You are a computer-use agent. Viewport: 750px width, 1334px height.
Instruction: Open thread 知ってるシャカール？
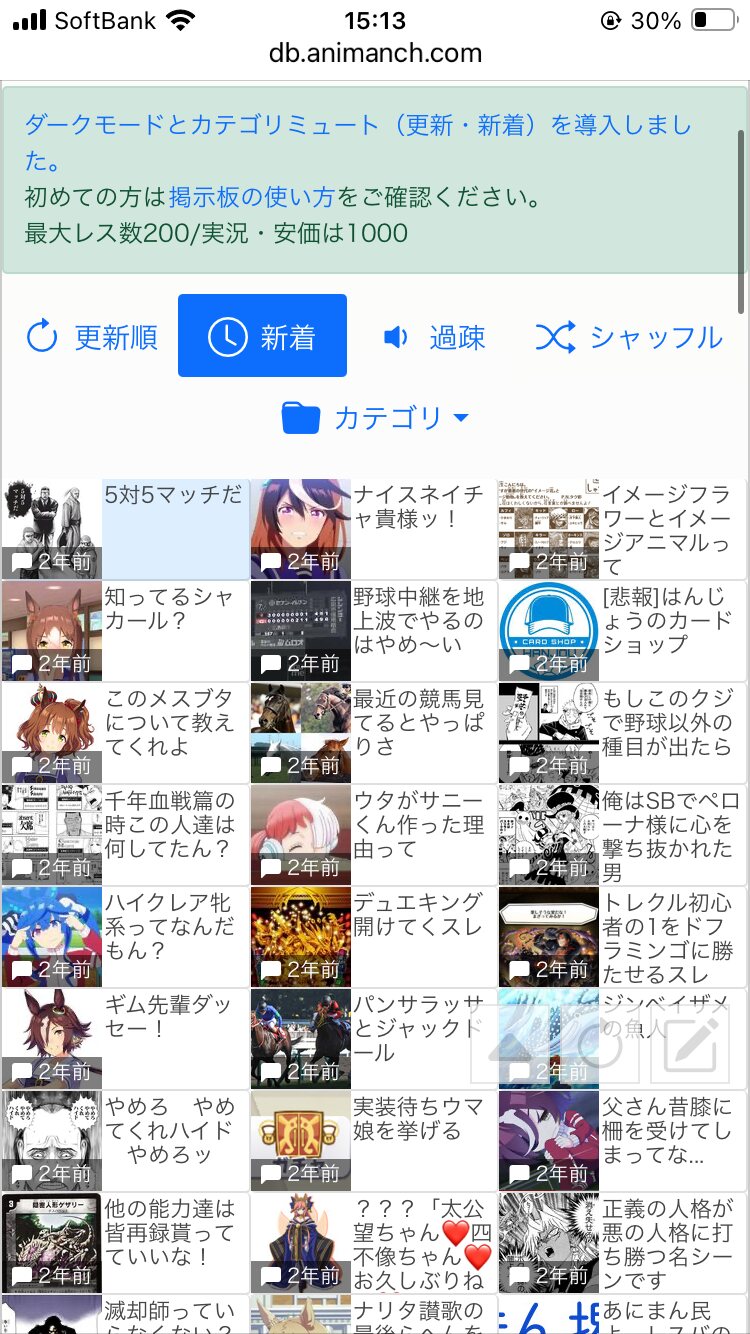tap(125, 631)
